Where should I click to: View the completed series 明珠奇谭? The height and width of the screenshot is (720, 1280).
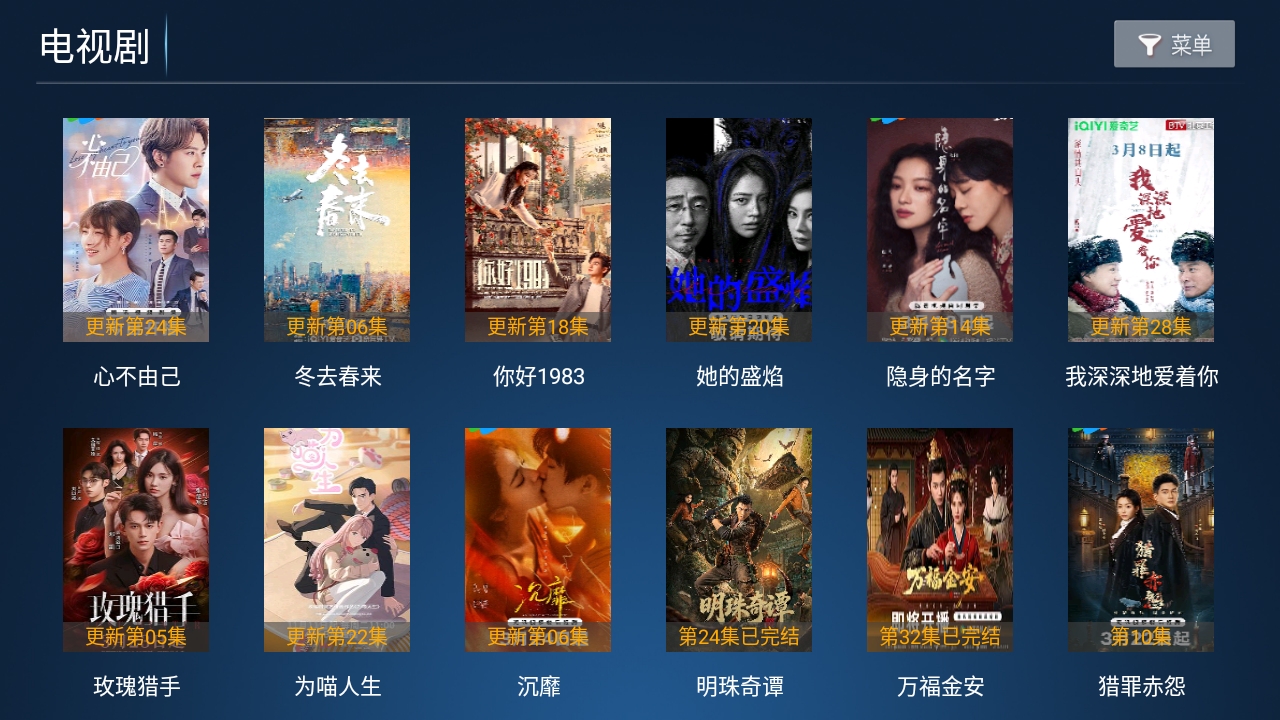pyautogui.click(x=739, y=540)
